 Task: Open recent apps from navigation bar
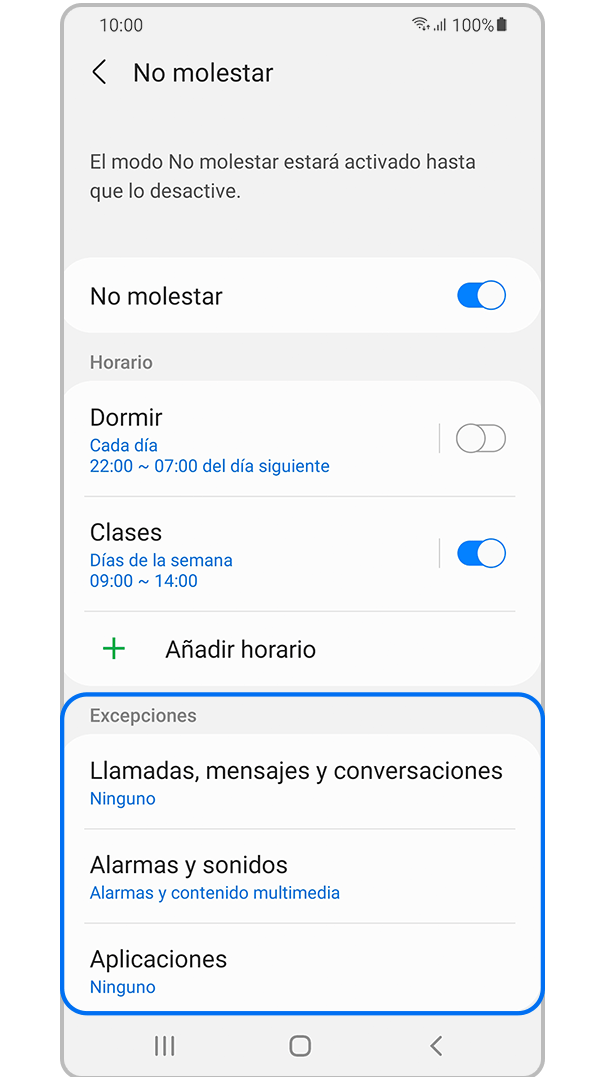(x=165, y=1046)
